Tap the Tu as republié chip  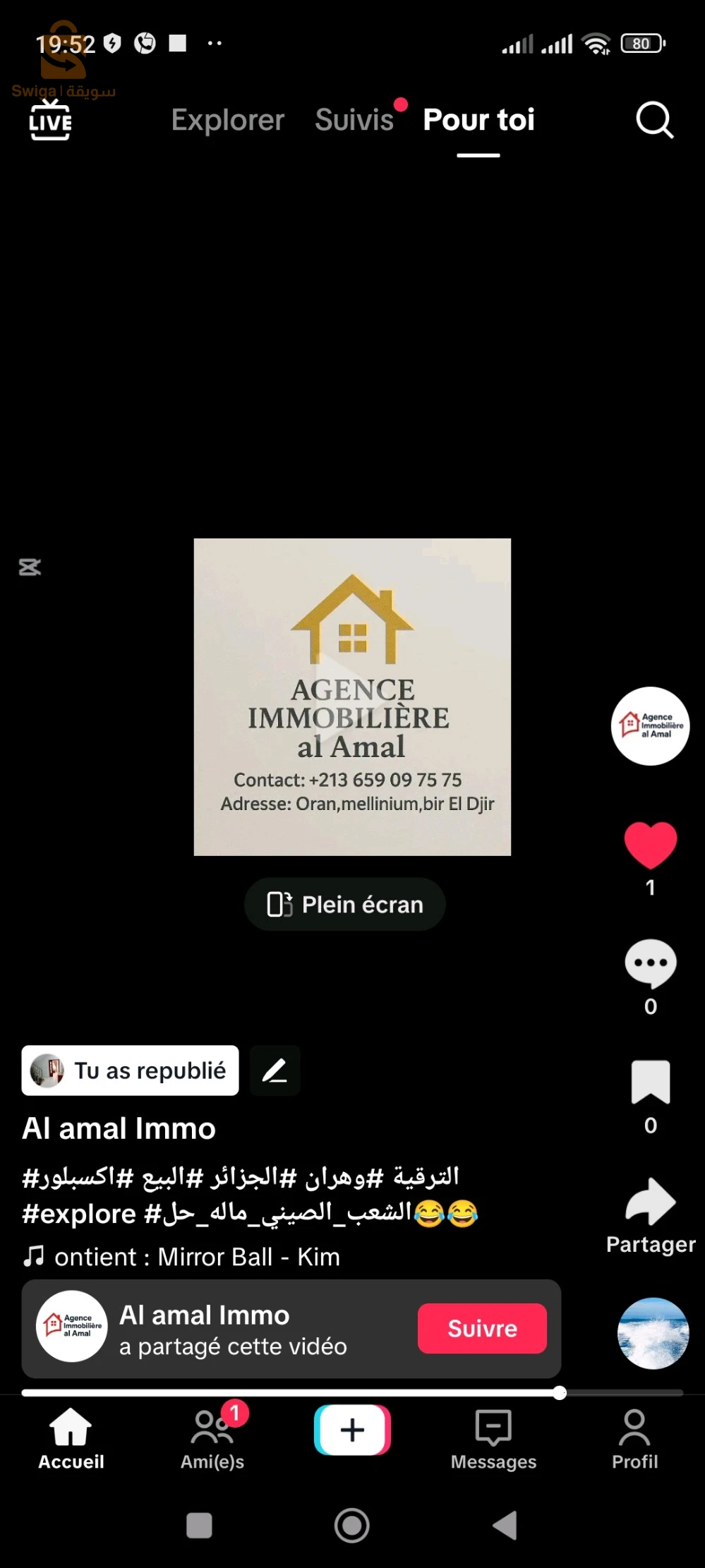(130, 1071)
